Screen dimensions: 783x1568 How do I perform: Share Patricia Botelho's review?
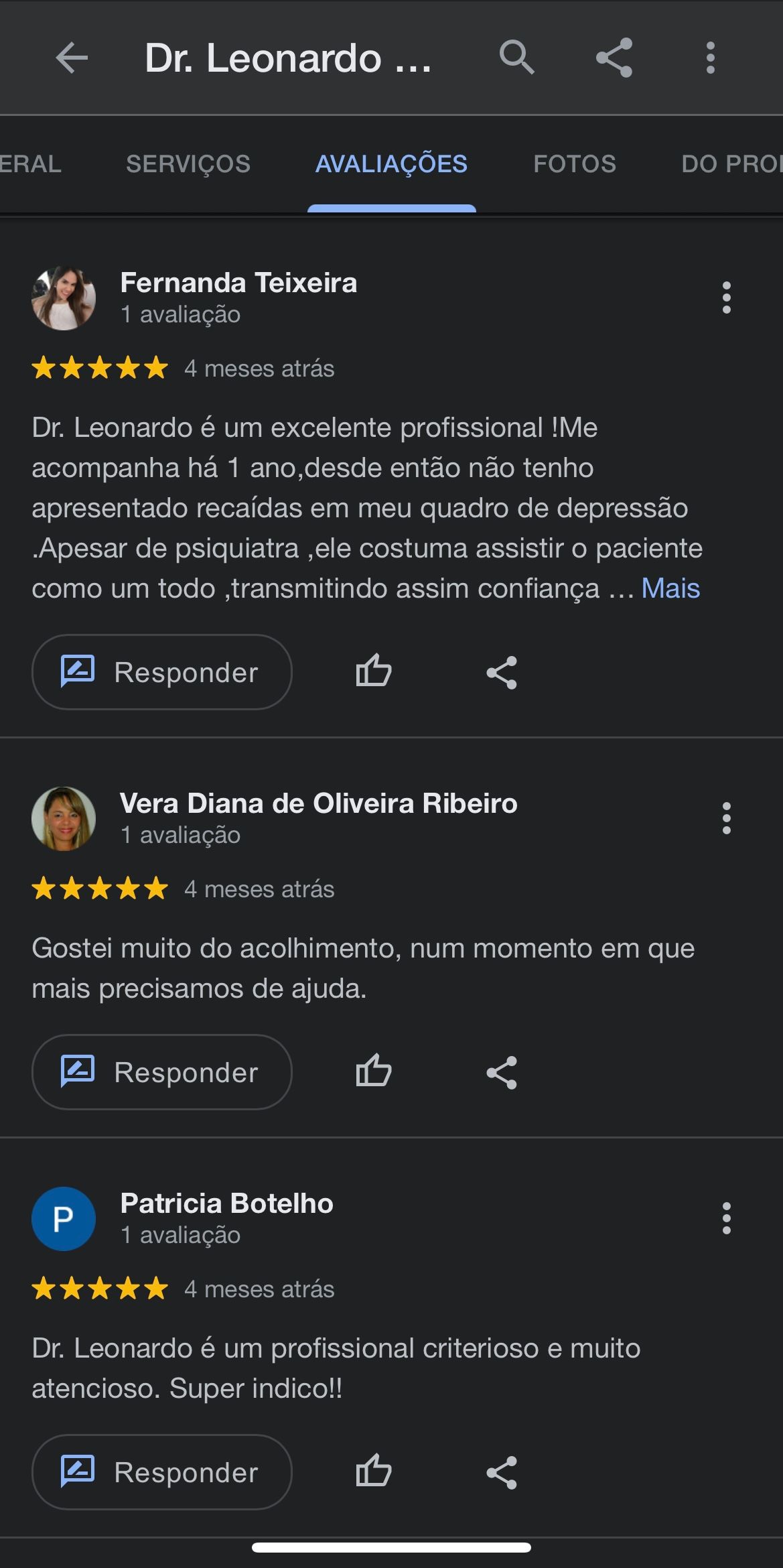click(501, 1472)
